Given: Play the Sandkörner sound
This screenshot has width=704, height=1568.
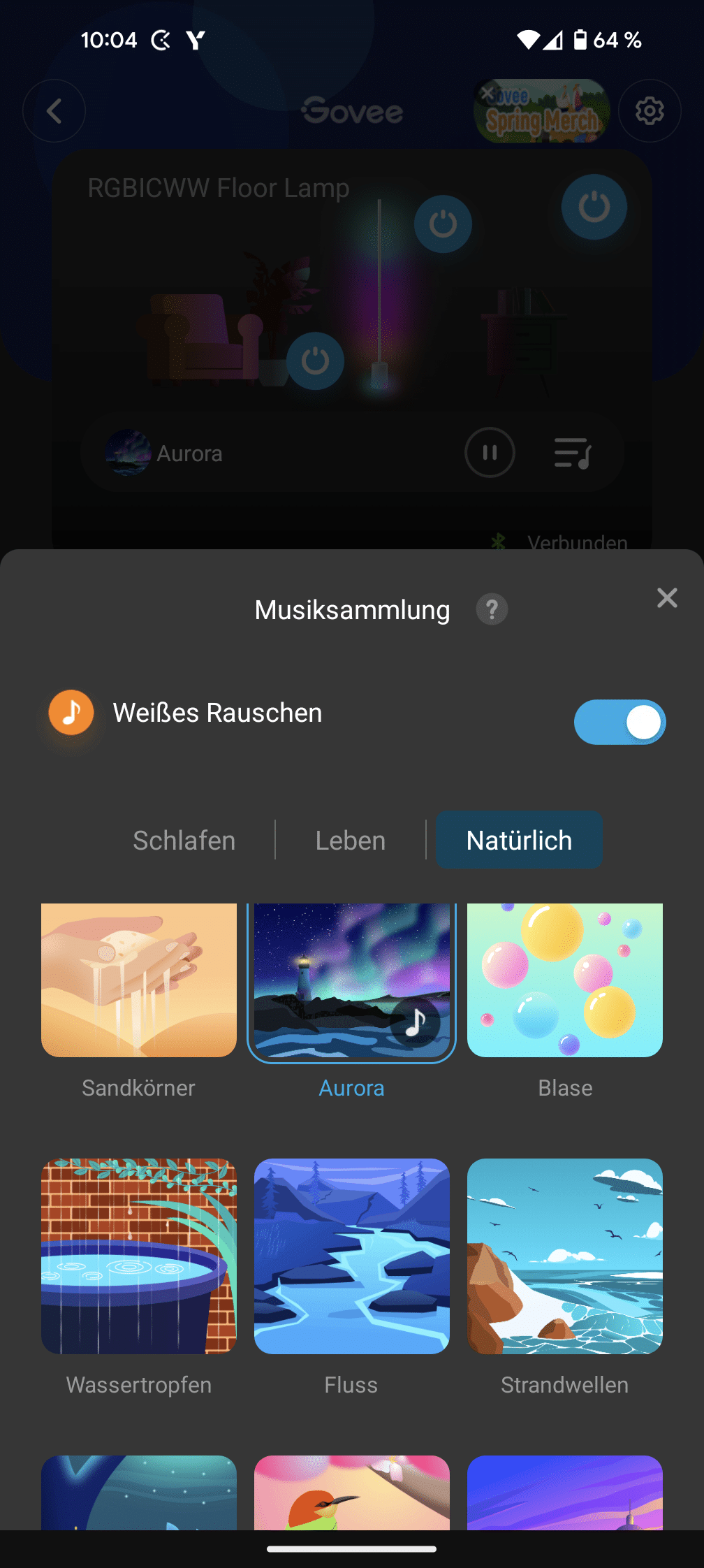Looking at the screenshot, I should (x=139, y=980).
